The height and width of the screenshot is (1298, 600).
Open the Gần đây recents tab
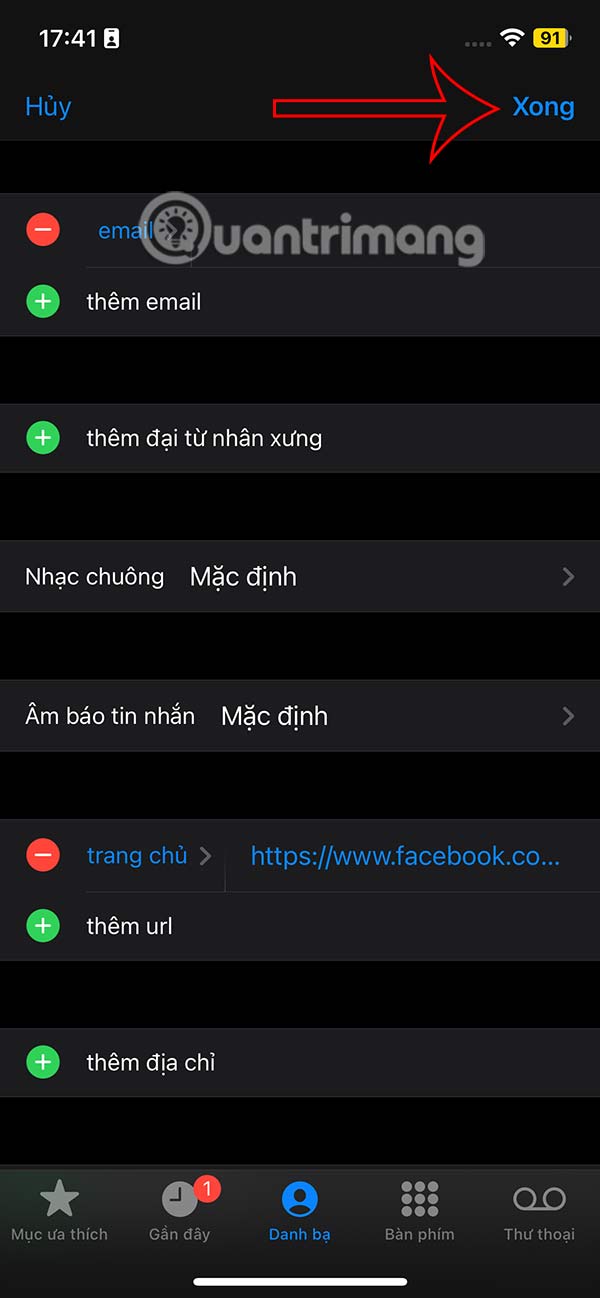coord(180,1210)
